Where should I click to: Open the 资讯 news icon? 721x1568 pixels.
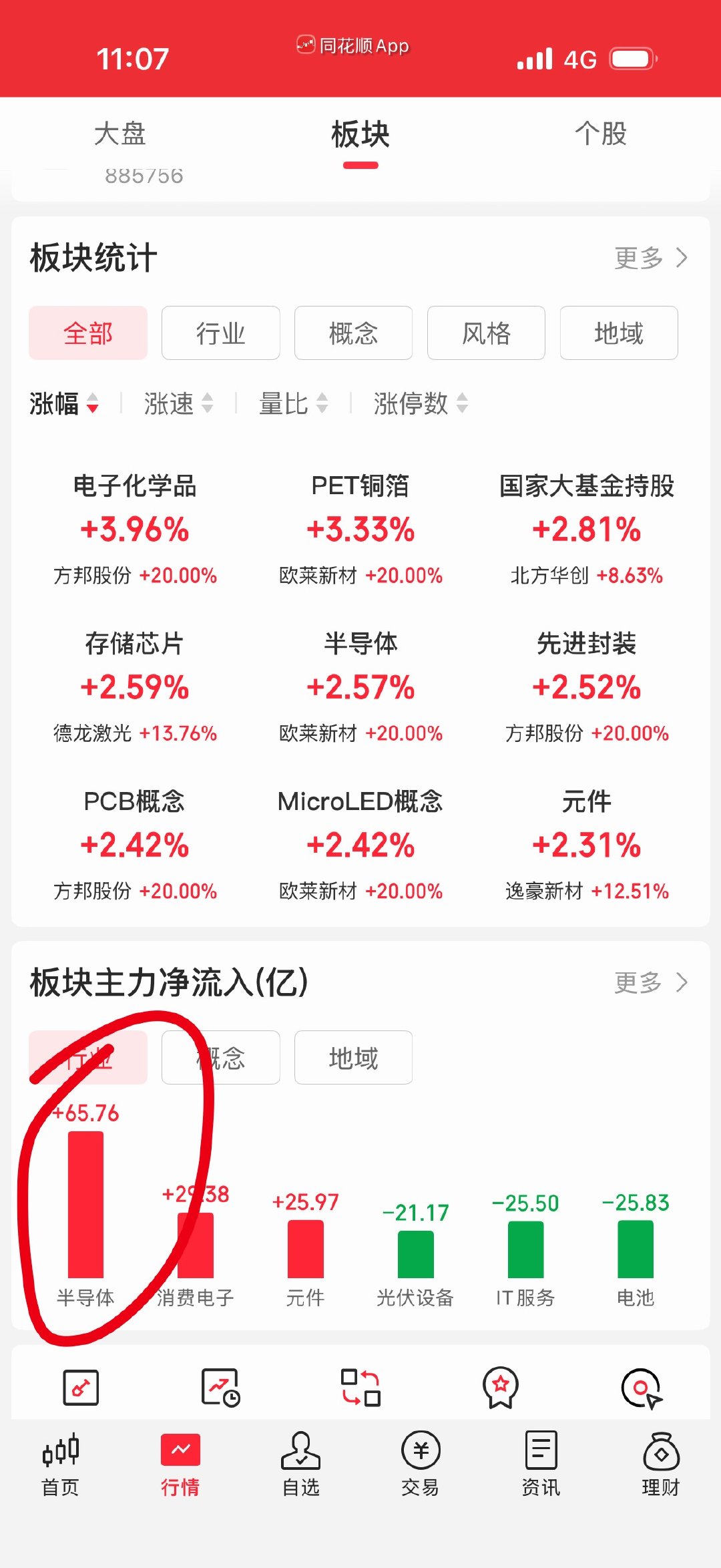coord(541,1466)
